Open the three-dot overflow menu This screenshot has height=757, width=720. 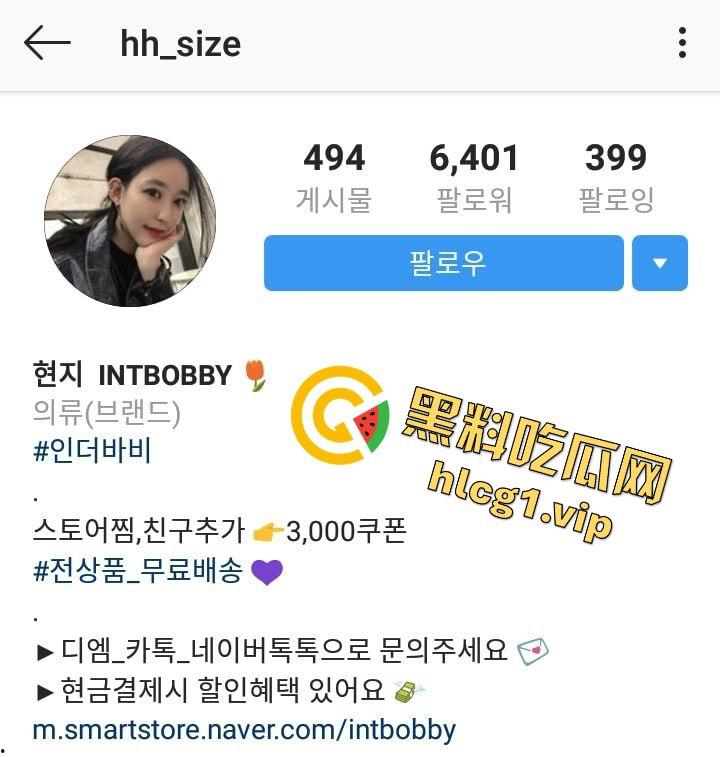(682, 43)
